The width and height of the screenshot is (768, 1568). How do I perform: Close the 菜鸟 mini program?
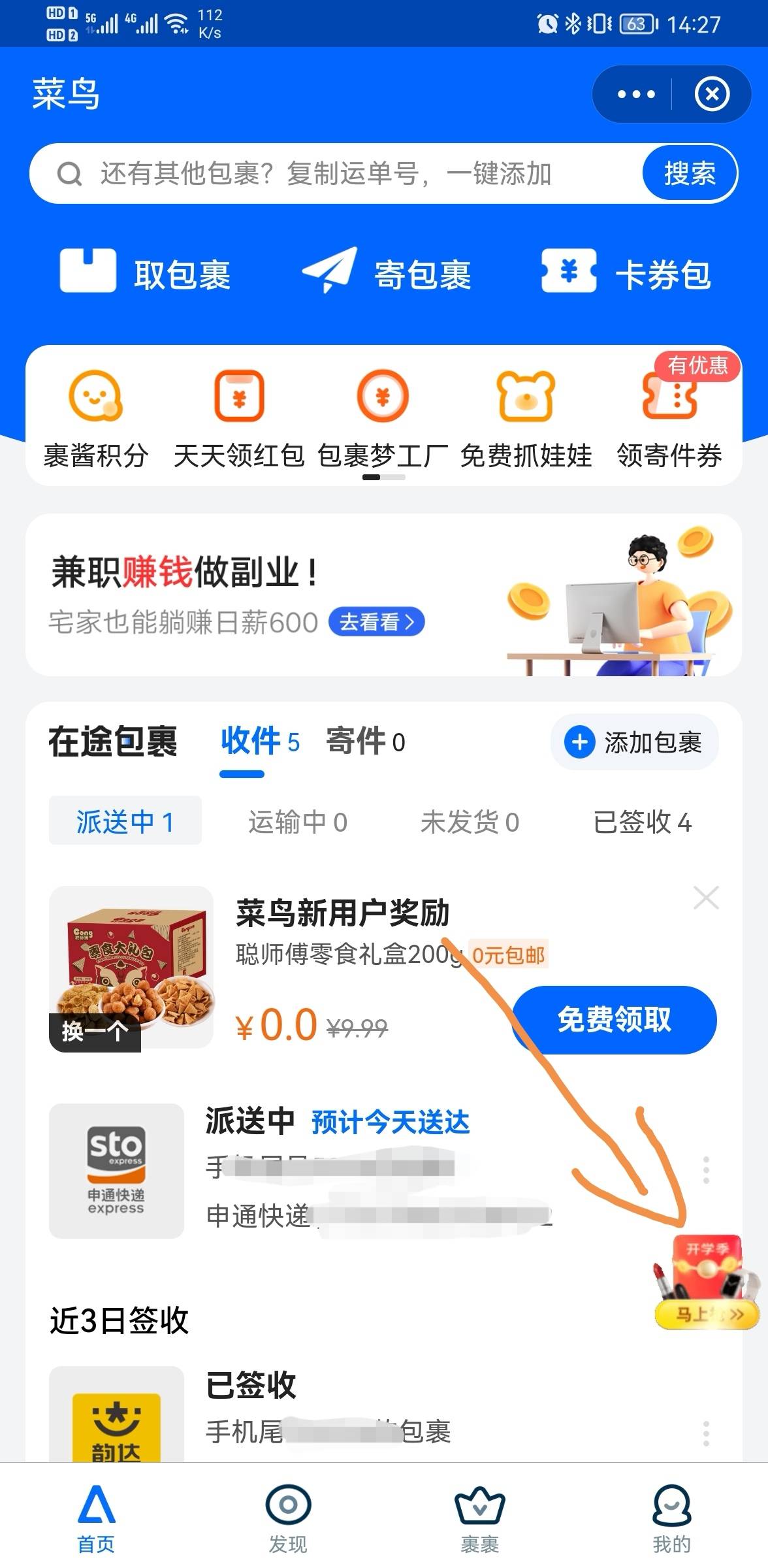click(711, 94)
